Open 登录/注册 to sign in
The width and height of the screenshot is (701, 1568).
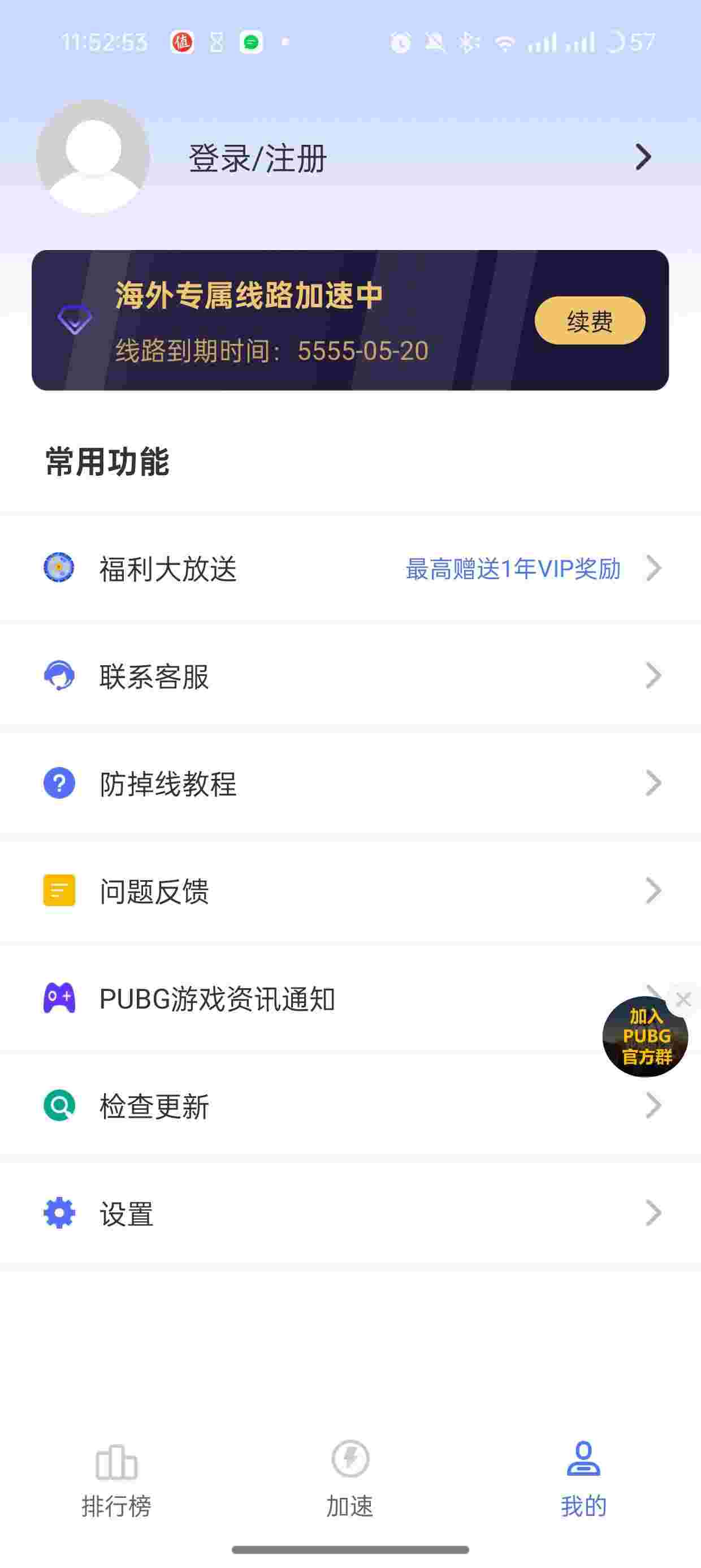[x=258, y=158]
